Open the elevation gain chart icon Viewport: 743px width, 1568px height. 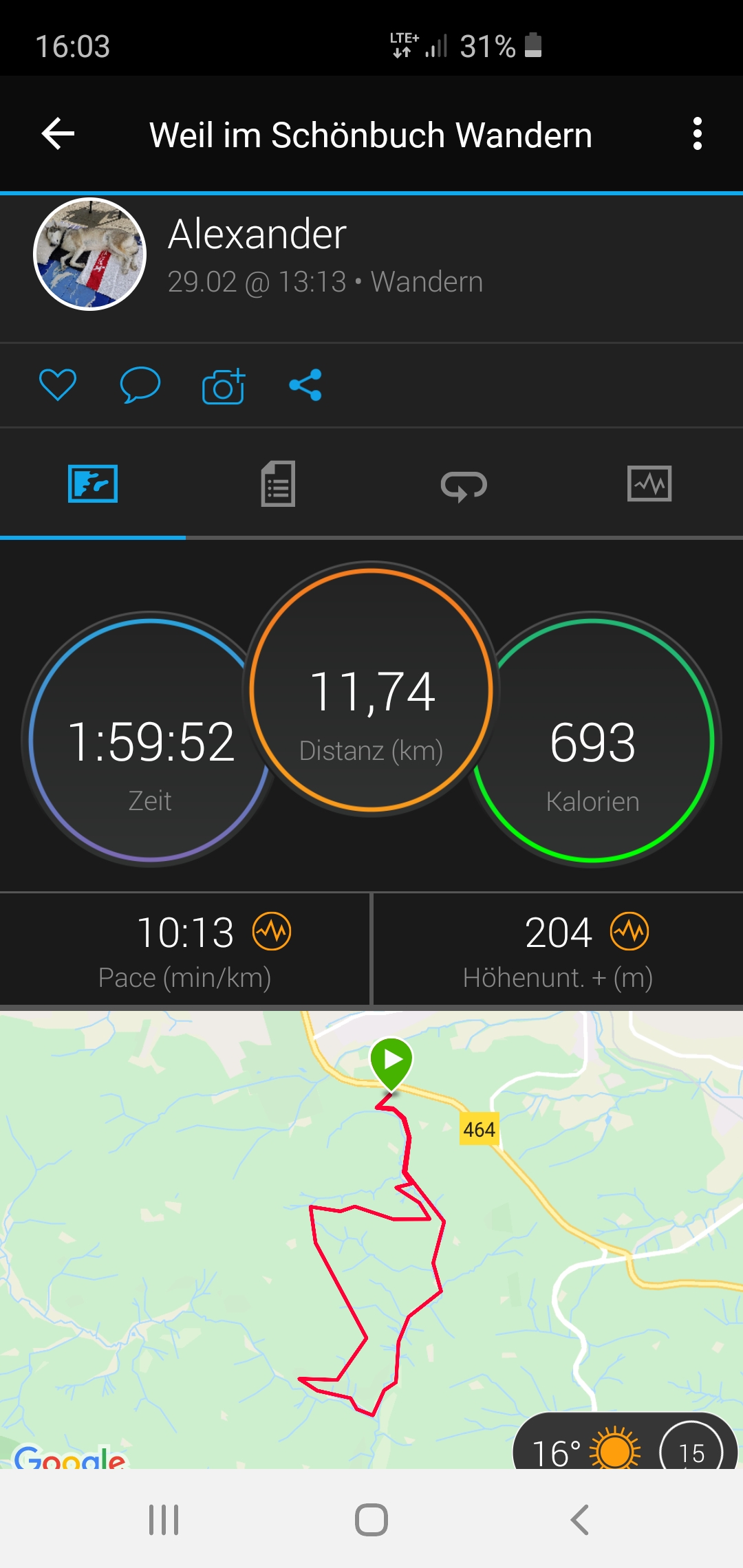point(629,932)
